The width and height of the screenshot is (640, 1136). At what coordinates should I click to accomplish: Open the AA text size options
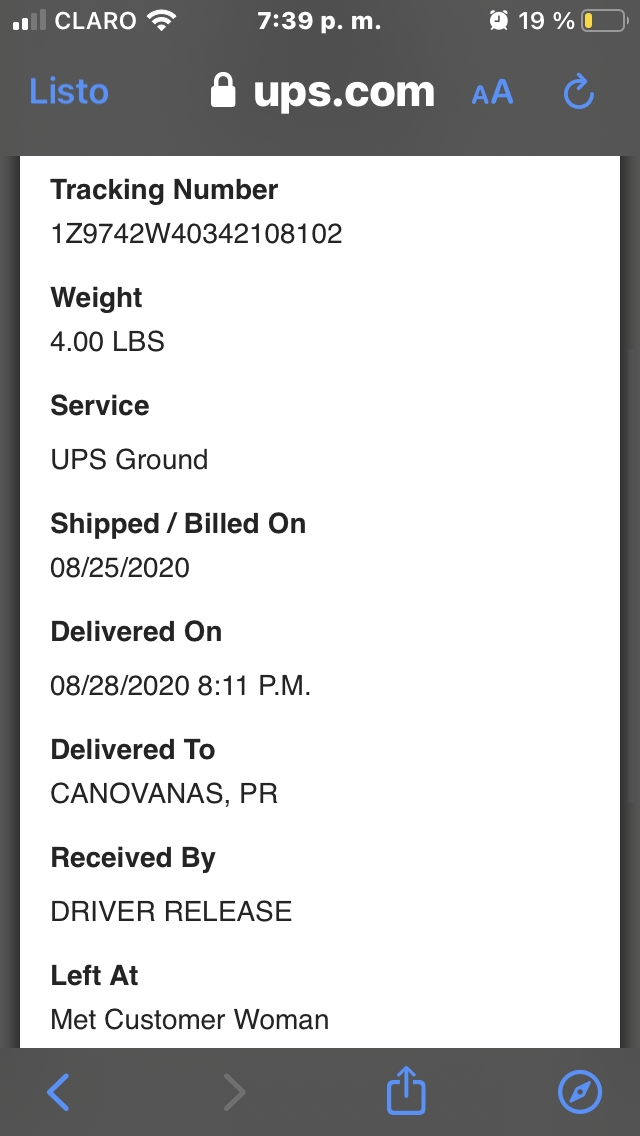492,93
